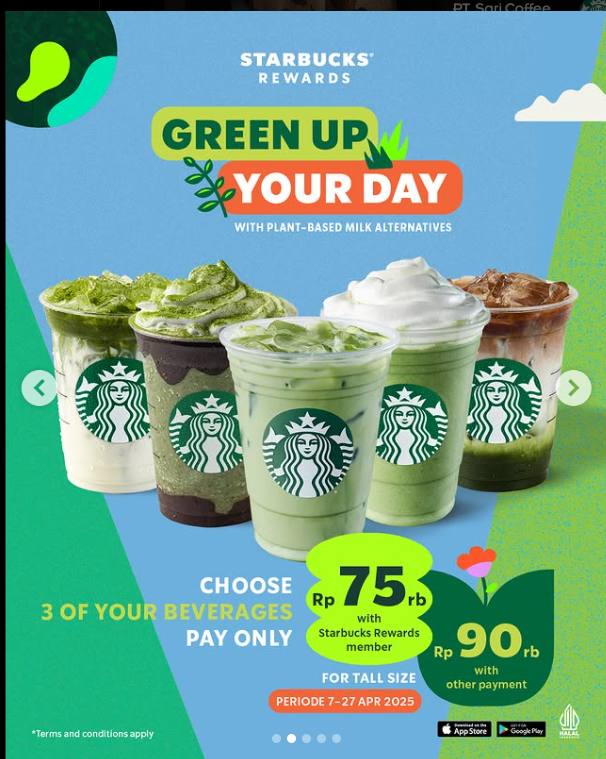The height and width of the screenshot is (759, 606).
Task: Advance to the next carousel image
Action: click(x=573, y=388)
